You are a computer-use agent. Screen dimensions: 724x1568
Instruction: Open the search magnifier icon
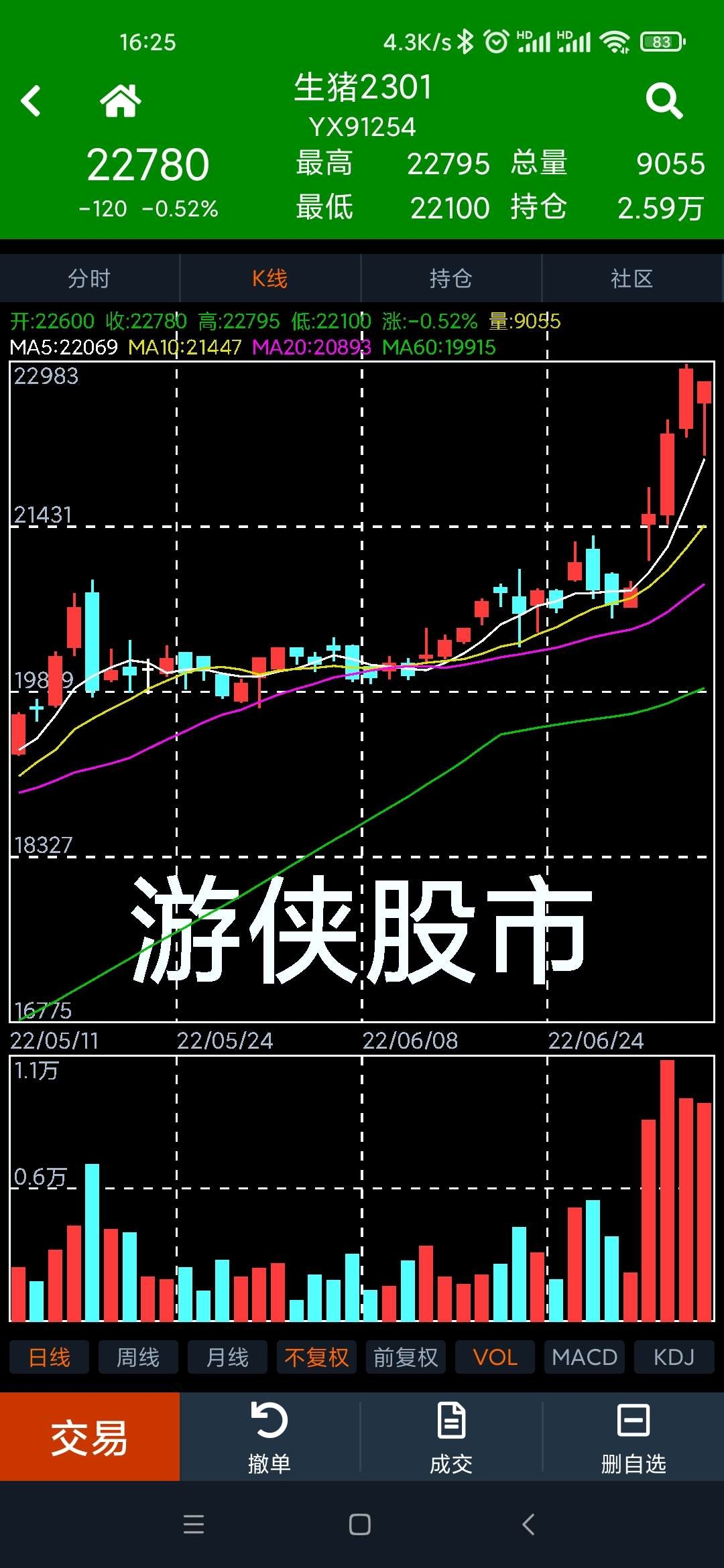coord(664,101)
